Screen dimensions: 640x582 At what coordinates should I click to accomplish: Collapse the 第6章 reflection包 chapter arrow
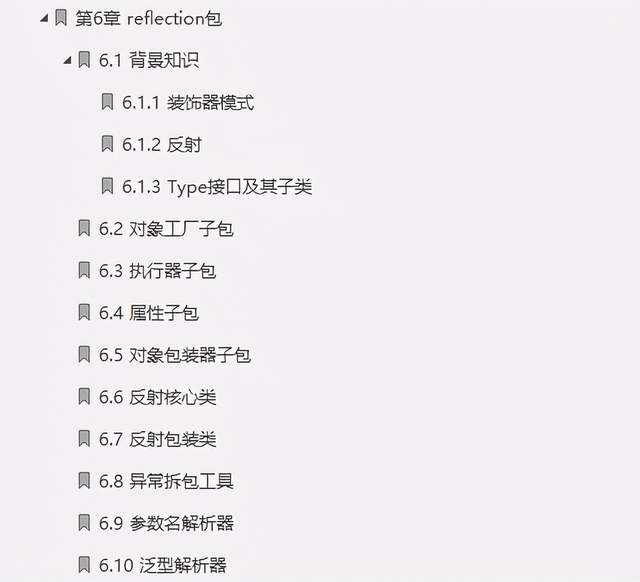[44, 18]
